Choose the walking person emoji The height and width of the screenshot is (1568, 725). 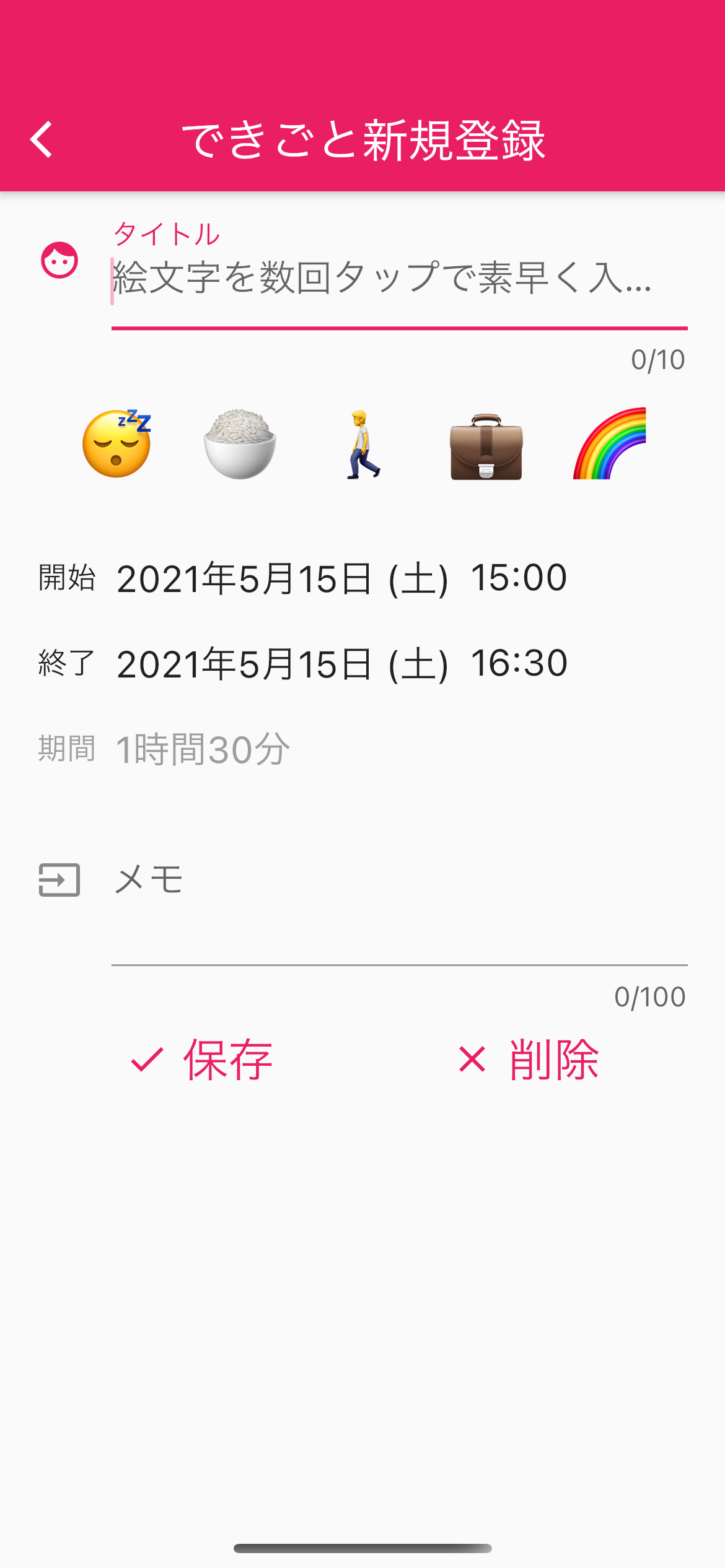click(x=362, y=443)
